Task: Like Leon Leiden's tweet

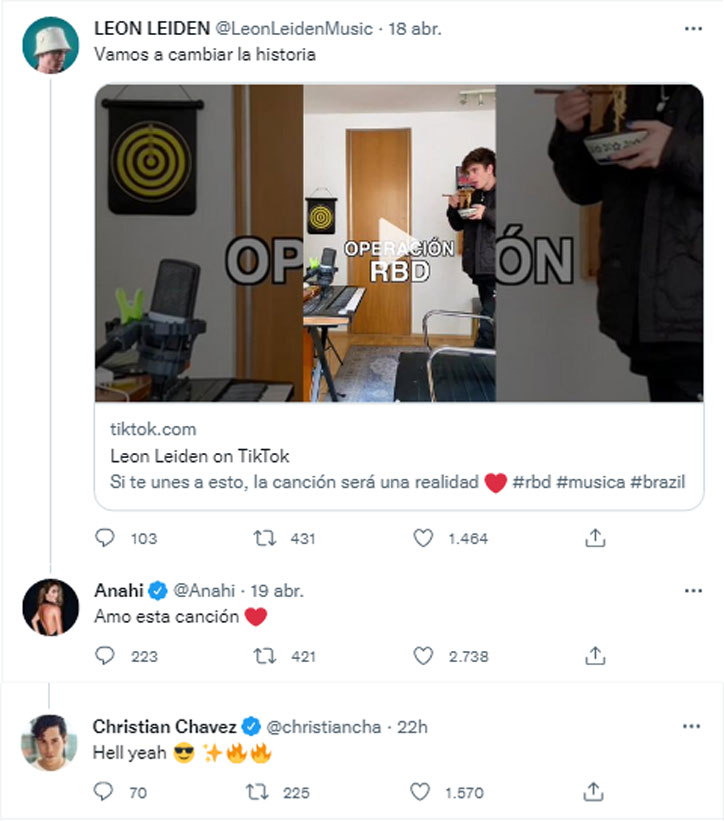Action: (424, 538)
